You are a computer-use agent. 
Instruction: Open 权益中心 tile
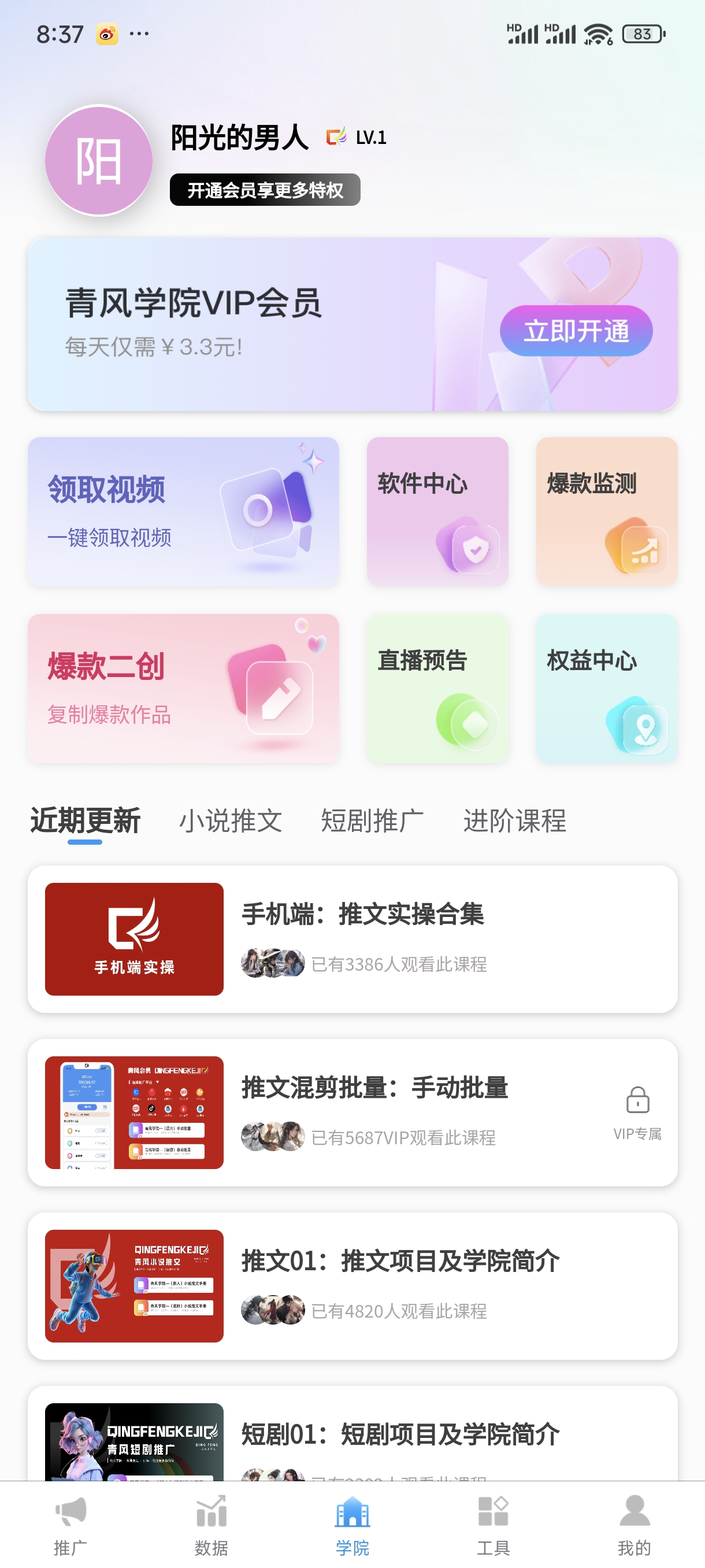click(x=606, y=688)
